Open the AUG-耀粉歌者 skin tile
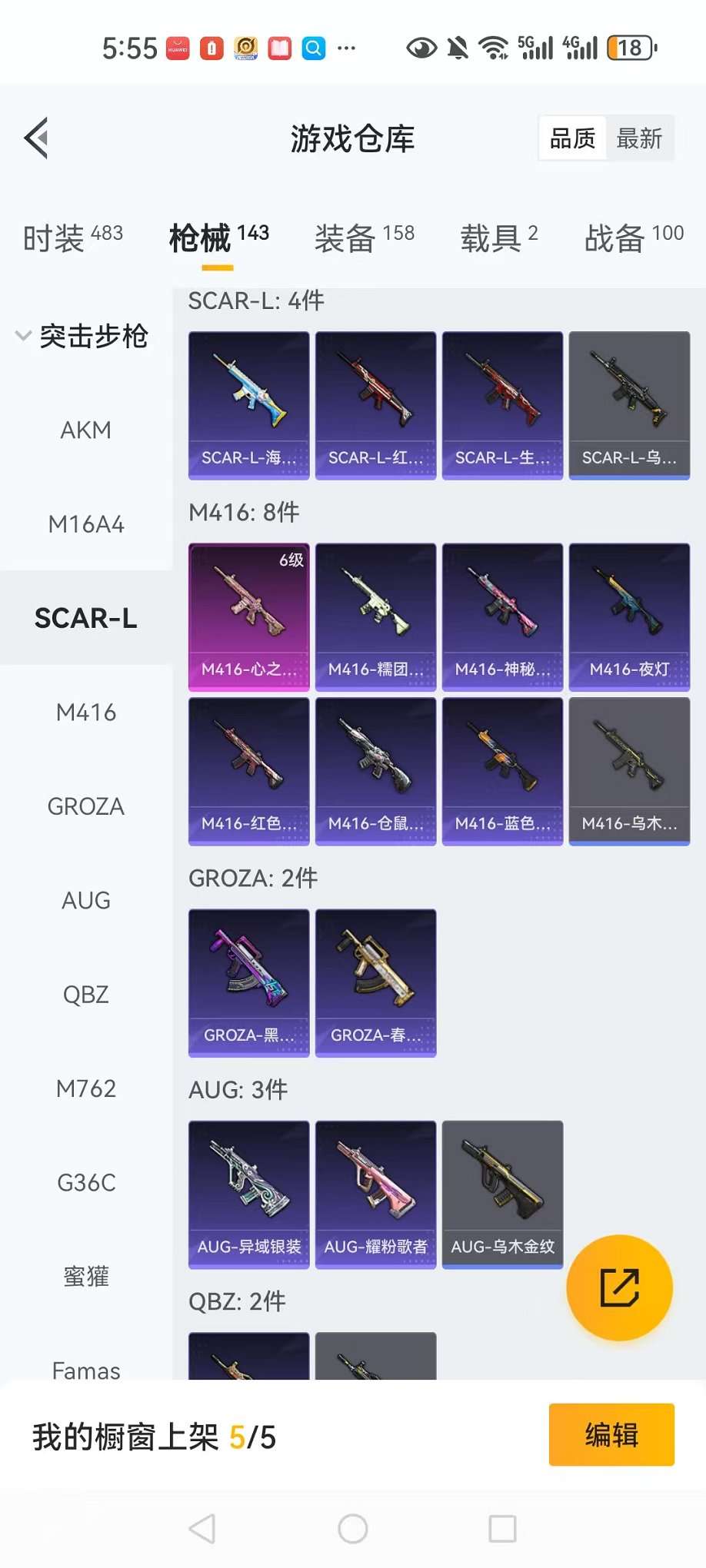The width and height of the screenshot is (706, 1568). point(376,1194)
